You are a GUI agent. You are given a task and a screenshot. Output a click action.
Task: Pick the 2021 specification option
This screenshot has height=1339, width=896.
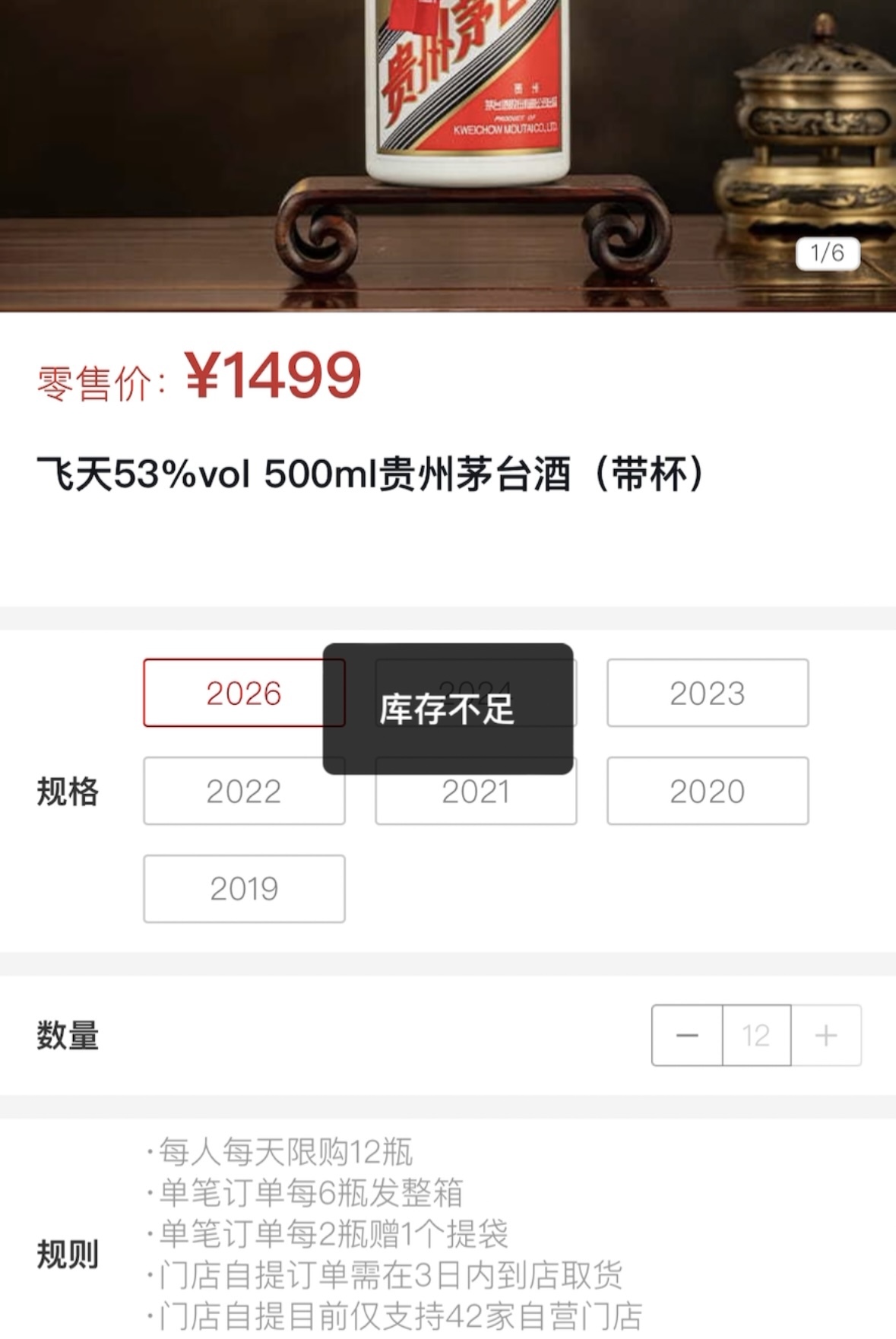(x=476, y=800)
